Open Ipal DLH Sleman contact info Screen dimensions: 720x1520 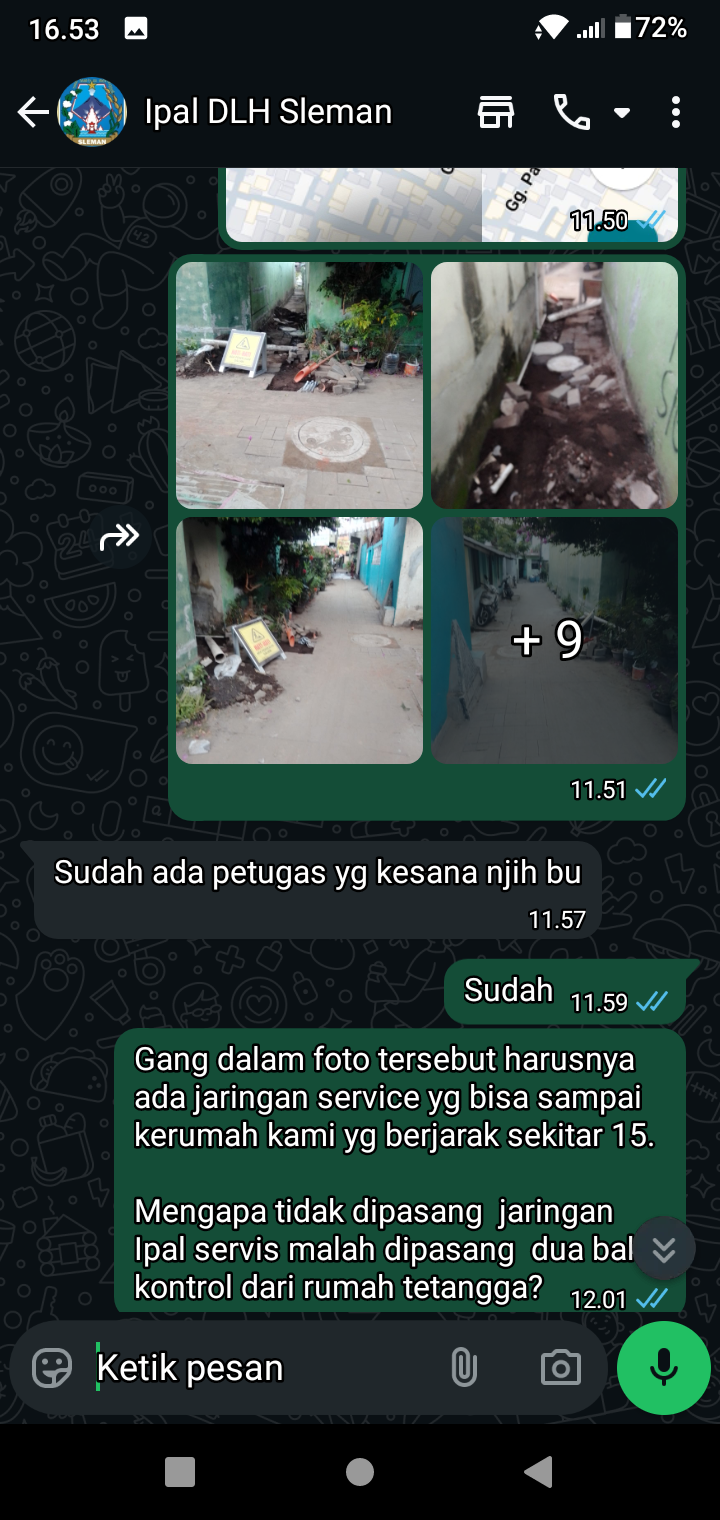click(268, 112)
